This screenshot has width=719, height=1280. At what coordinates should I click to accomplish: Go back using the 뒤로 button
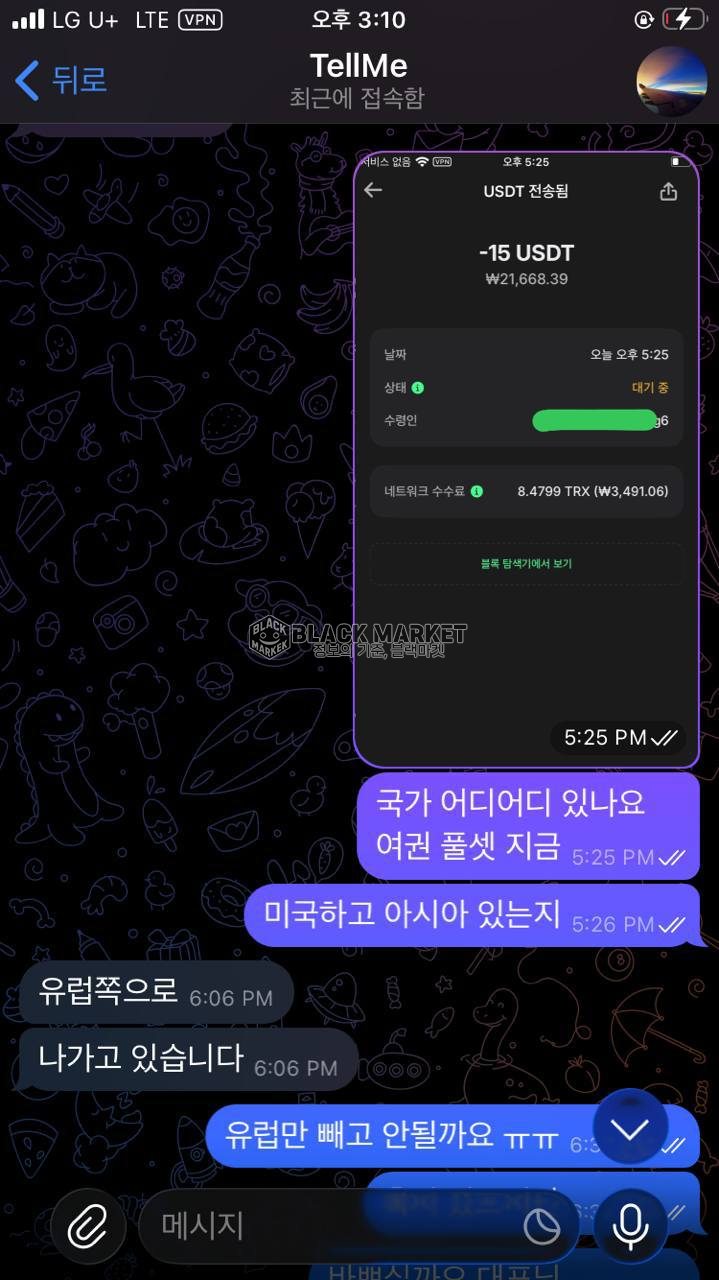[x=60, y=80]
